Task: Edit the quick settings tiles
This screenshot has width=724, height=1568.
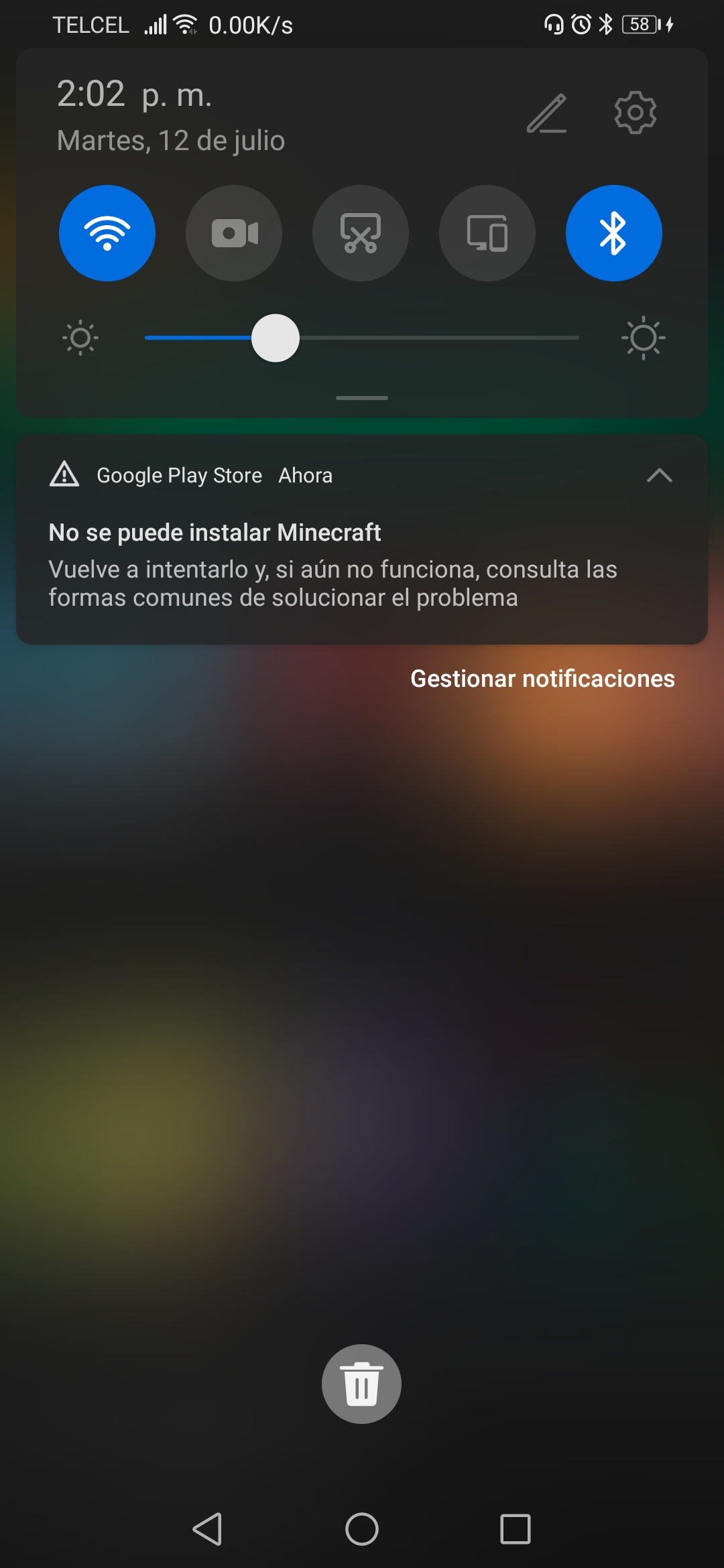Action: 546,113
